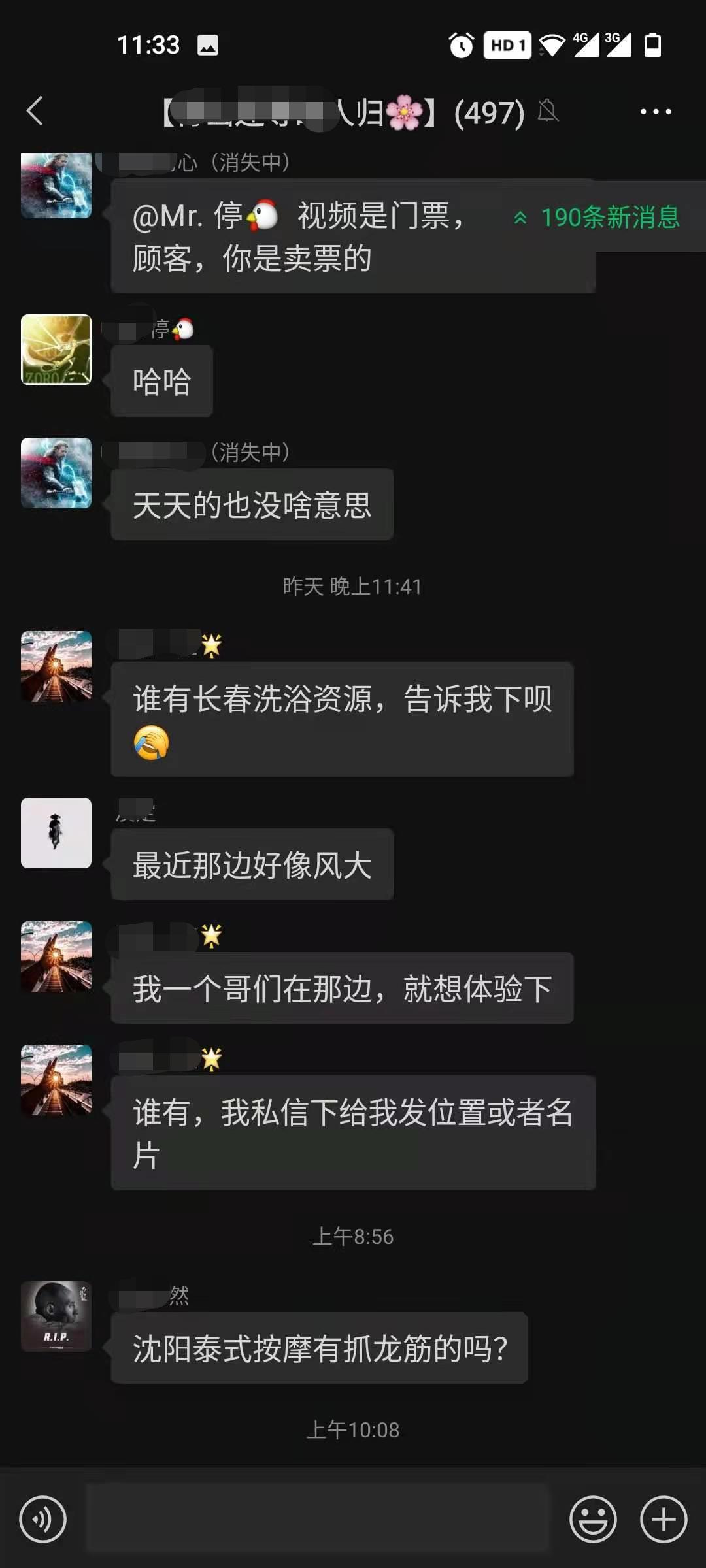Select the 昨天 晚上11:41 timestamp divider
706x1568 pixels.
[353, 587]
